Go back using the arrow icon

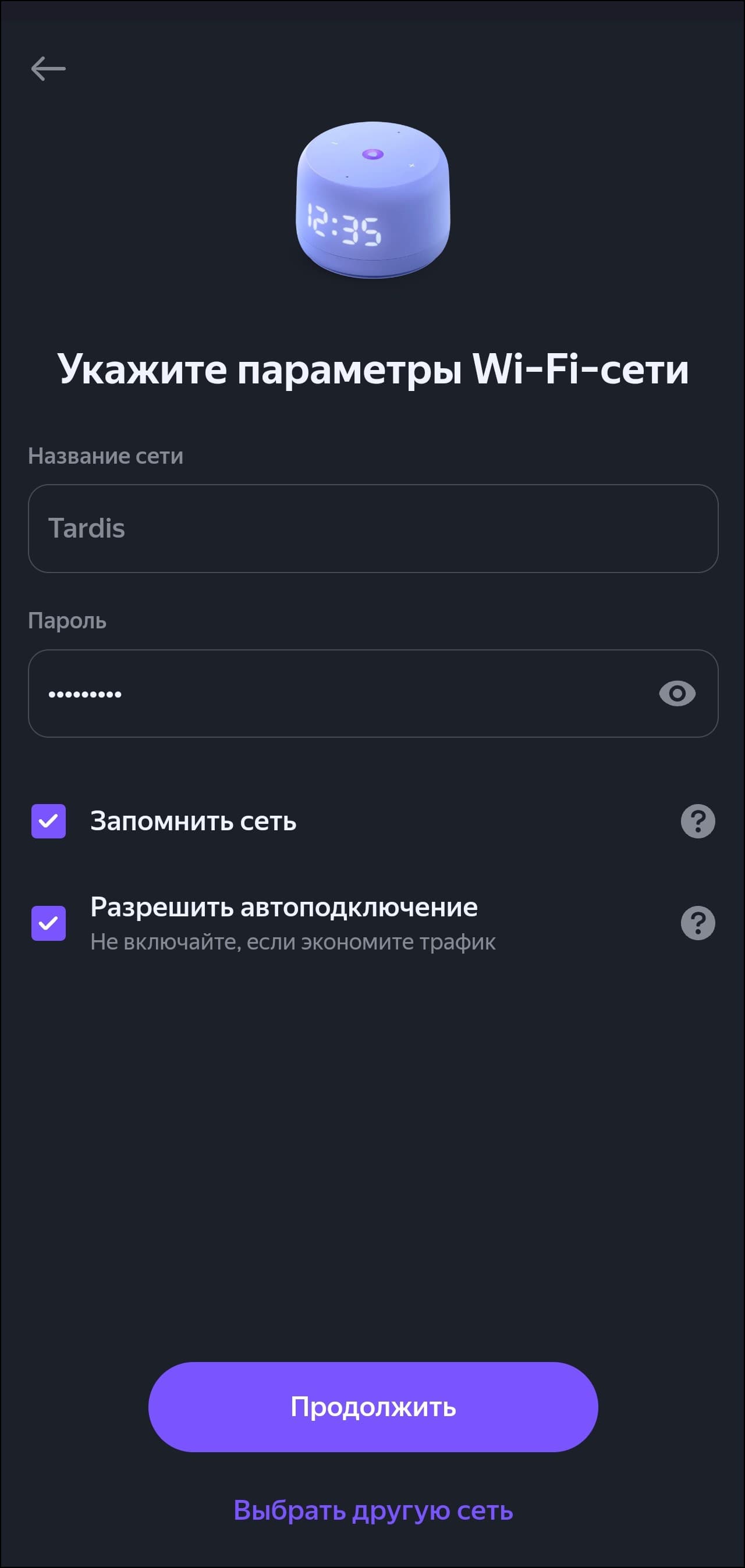[x=48, y=68]
